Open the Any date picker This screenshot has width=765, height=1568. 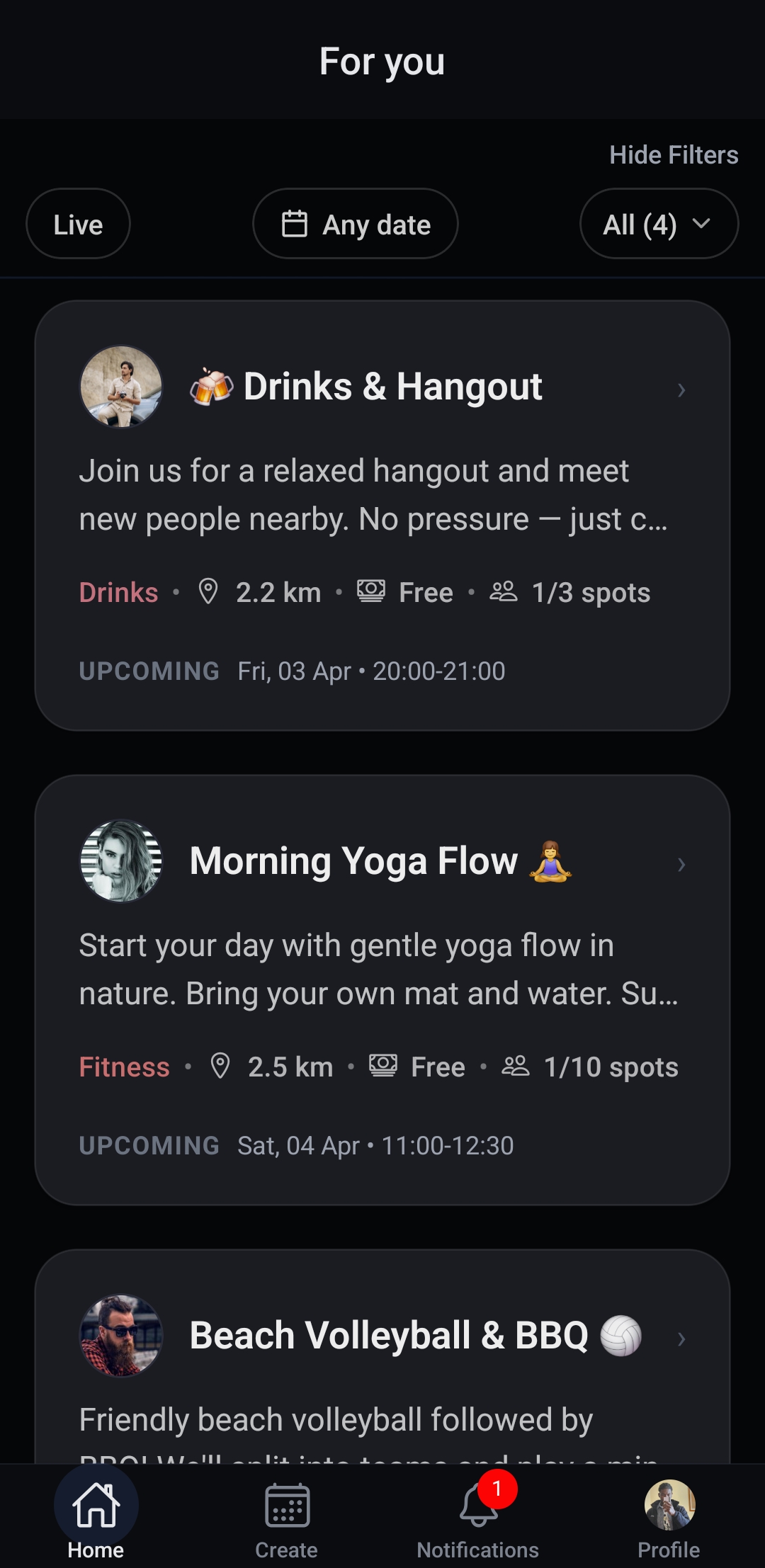pyautogui.click(x=356, y=223)
